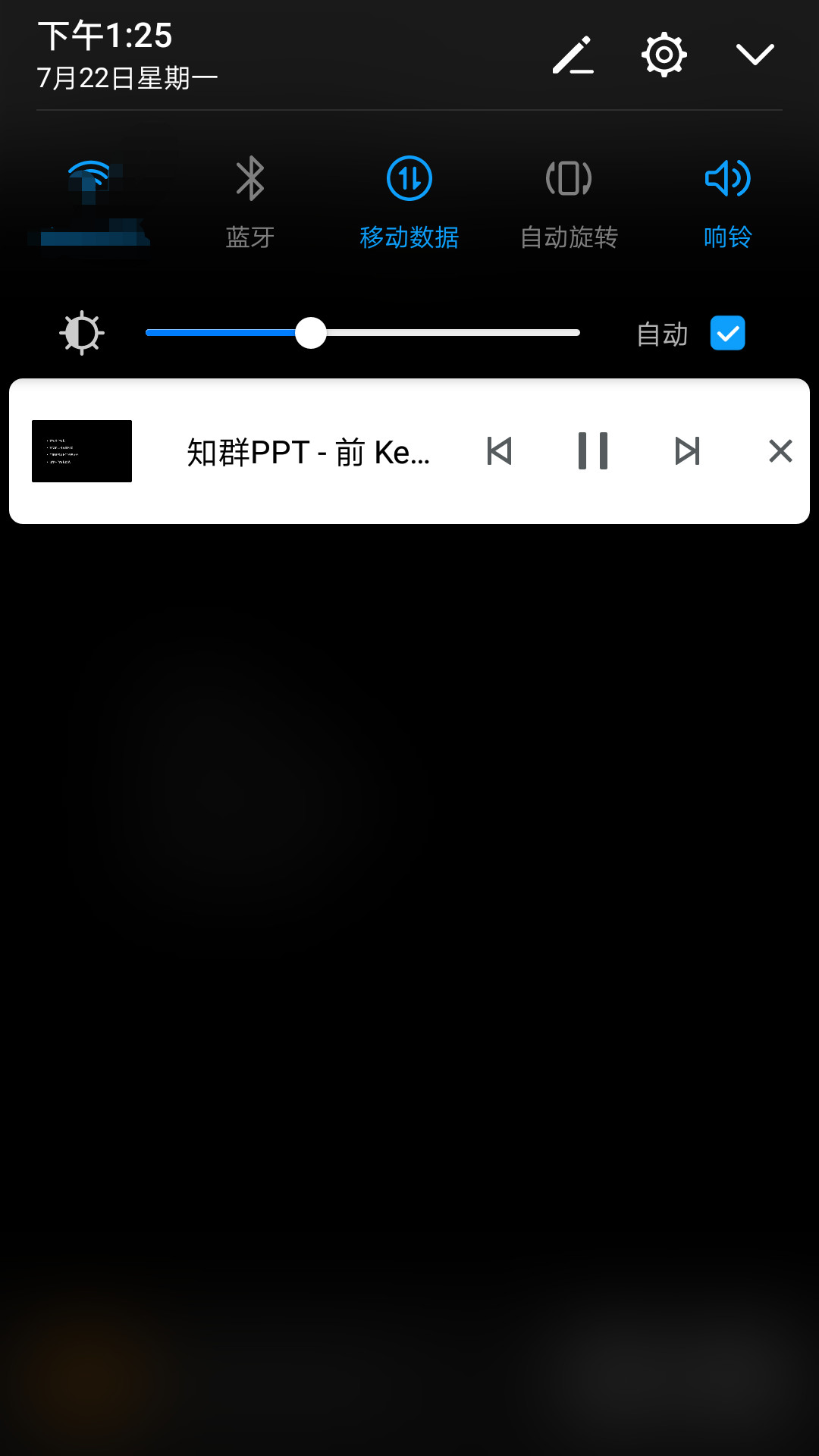Dismiss the media player notification
Screen dimensions: 819x1456
coord(780,451)
